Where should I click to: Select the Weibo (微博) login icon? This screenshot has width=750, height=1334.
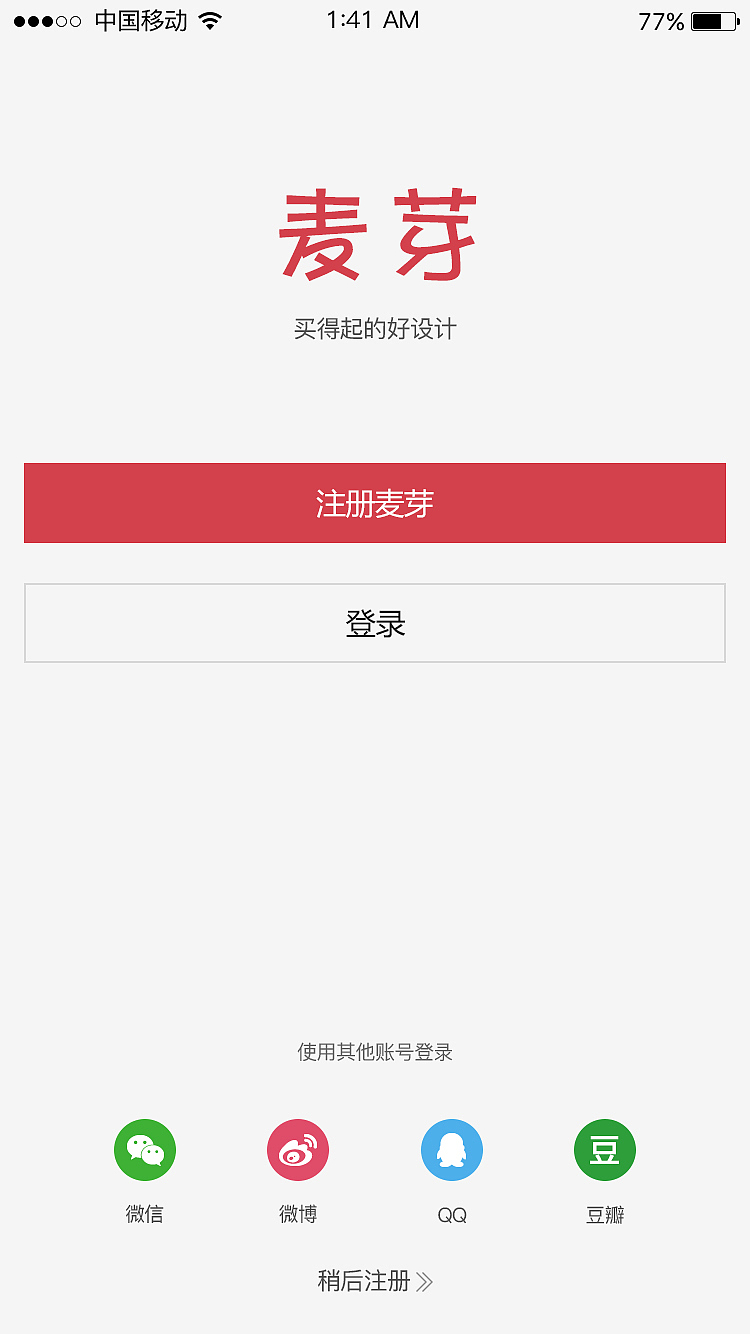pyautogui.click(x=298, y=1150)
